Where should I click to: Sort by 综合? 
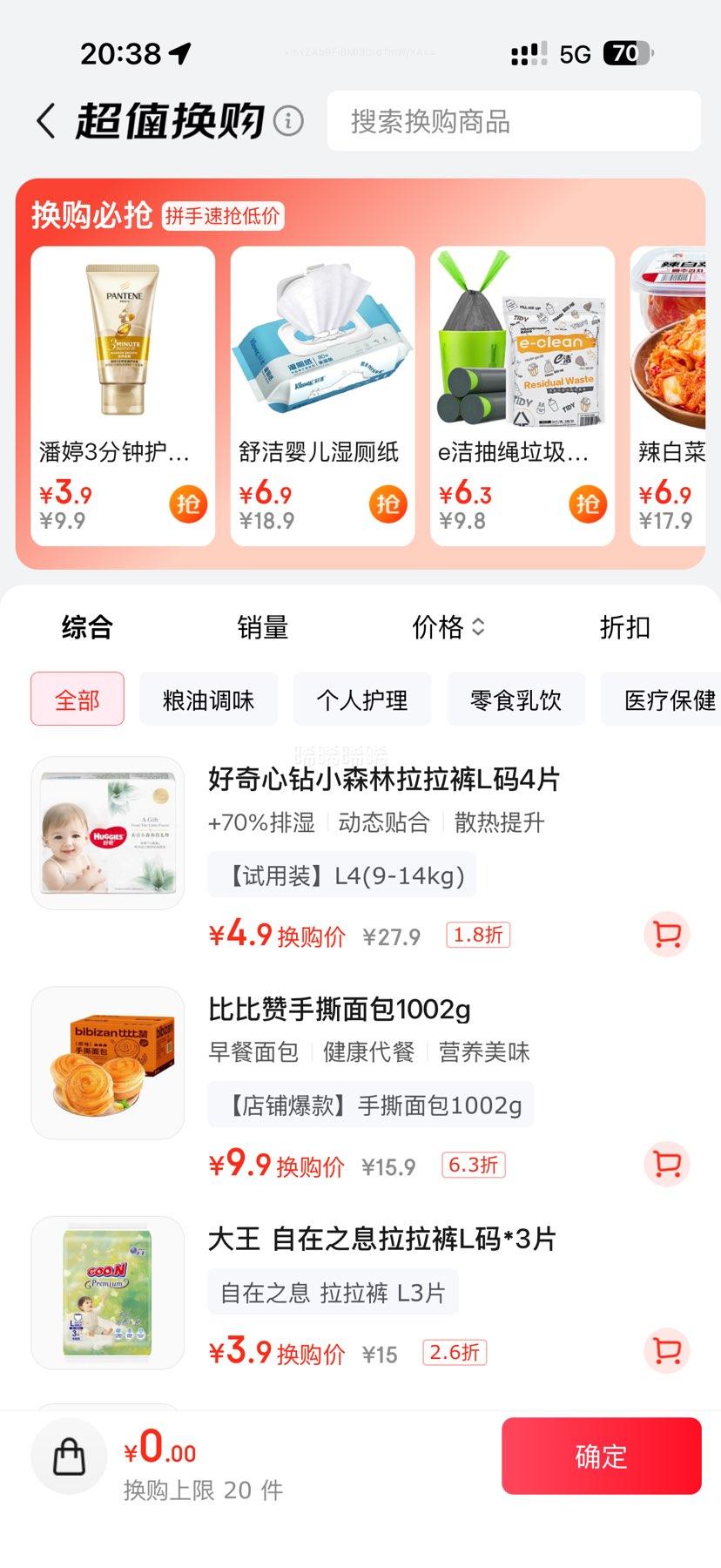point(87,627)
